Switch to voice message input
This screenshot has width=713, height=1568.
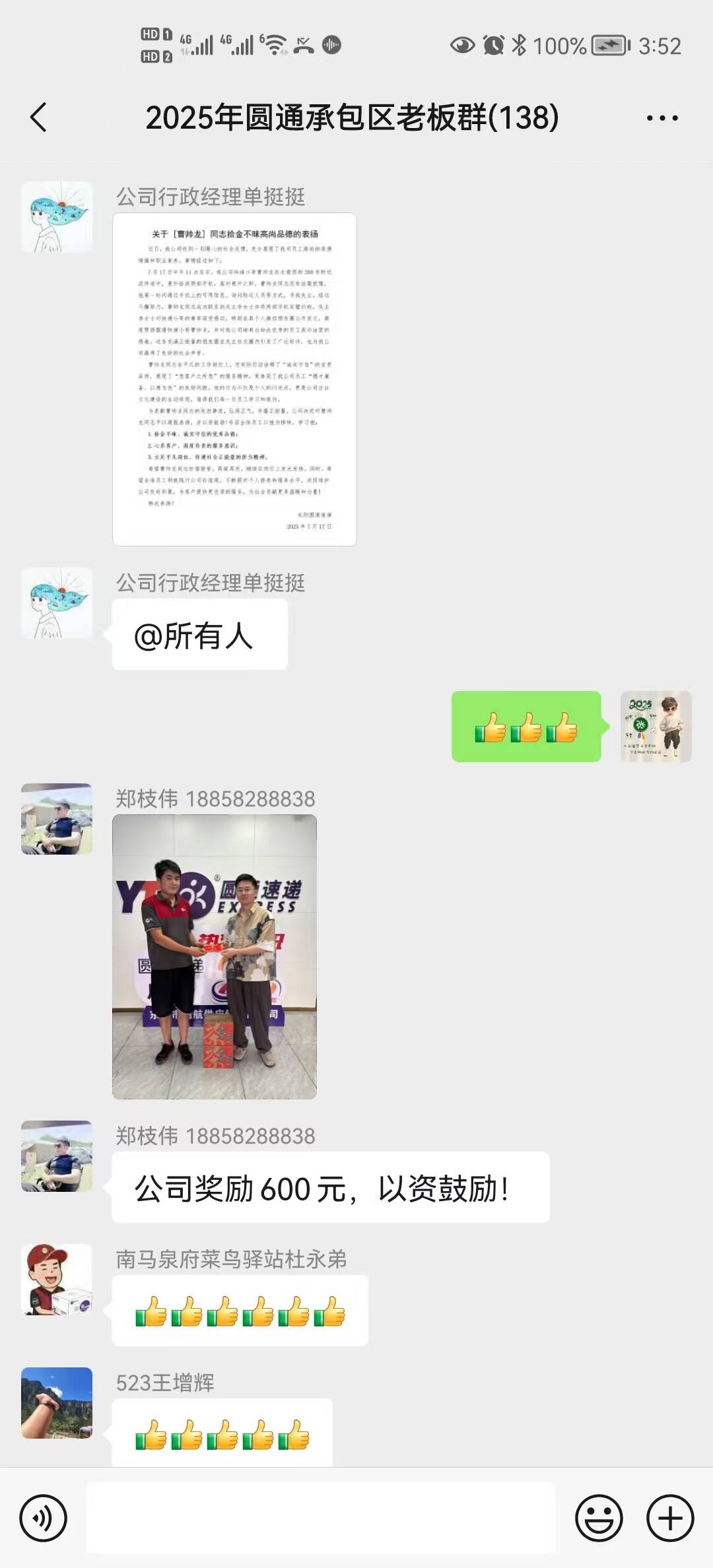(x=44, y=1518)
